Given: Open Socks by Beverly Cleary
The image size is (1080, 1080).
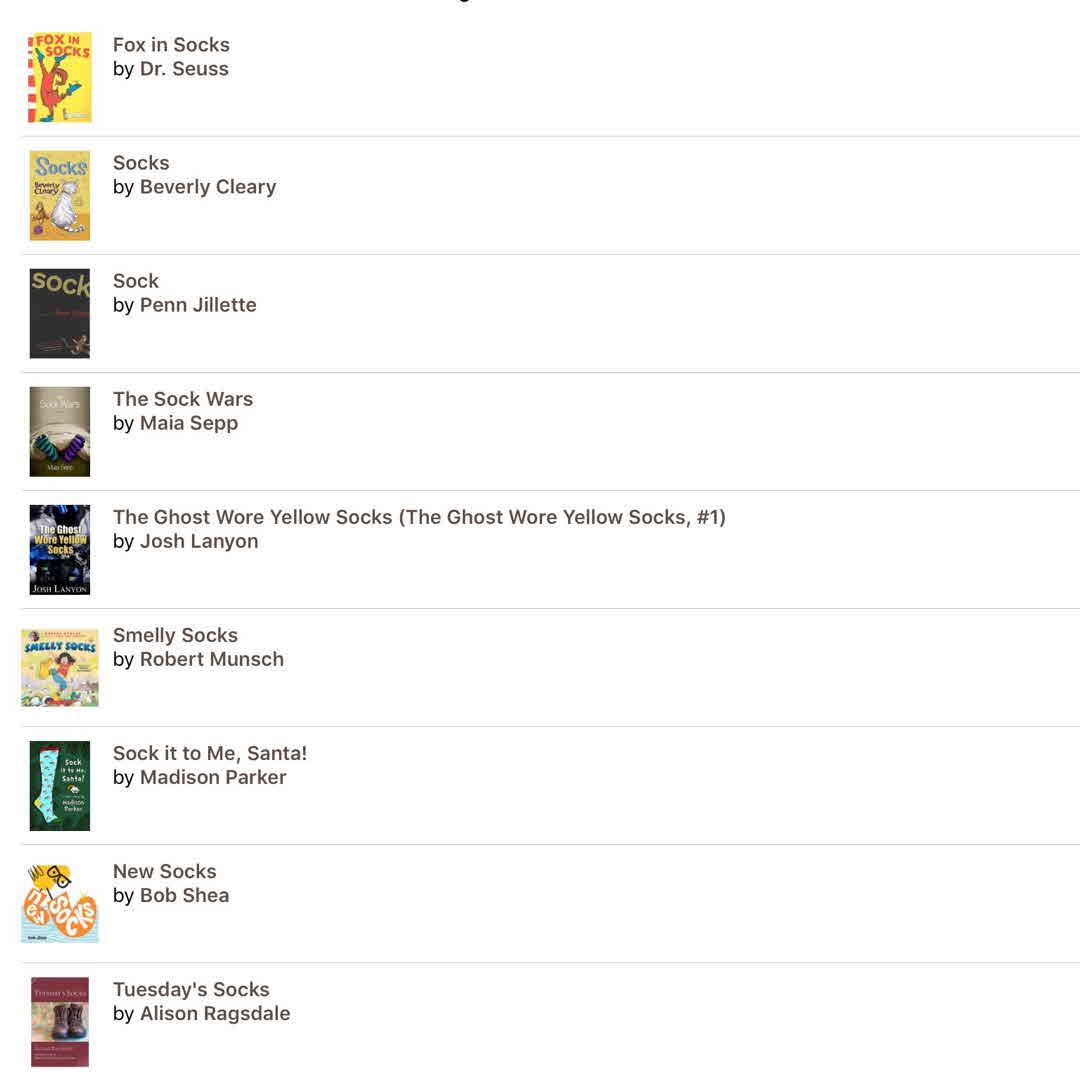Looking at the screenshot, I should click(x=141, y=163).
